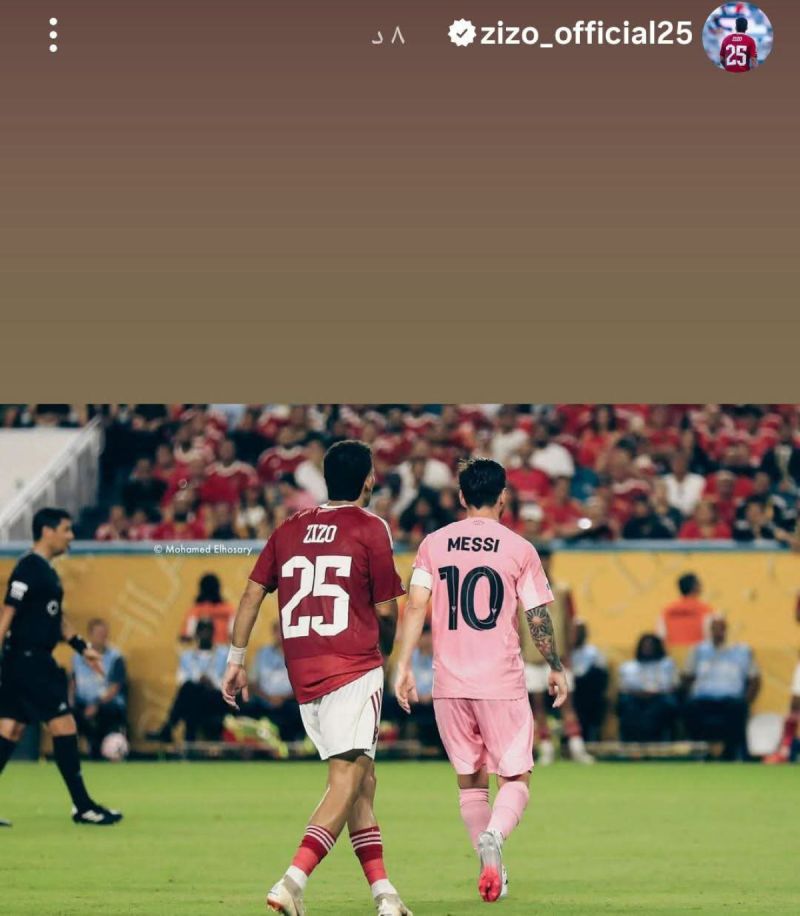Open the three-dot overflow menu
This screenshot has height=916, width=800.
click(x=53, y=35)
